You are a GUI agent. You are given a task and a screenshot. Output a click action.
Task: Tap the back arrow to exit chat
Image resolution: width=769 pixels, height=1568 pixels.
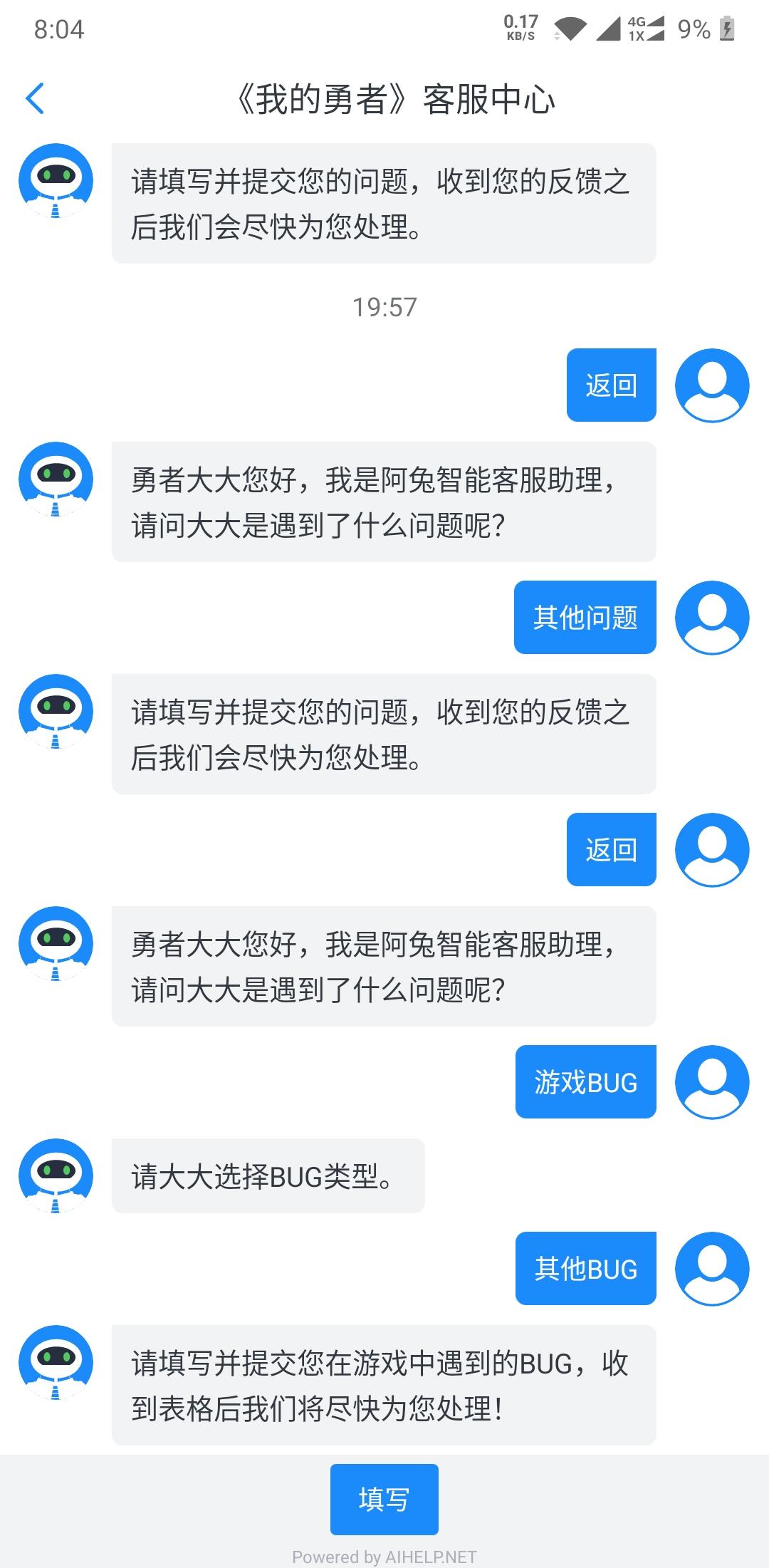point(36,98)
